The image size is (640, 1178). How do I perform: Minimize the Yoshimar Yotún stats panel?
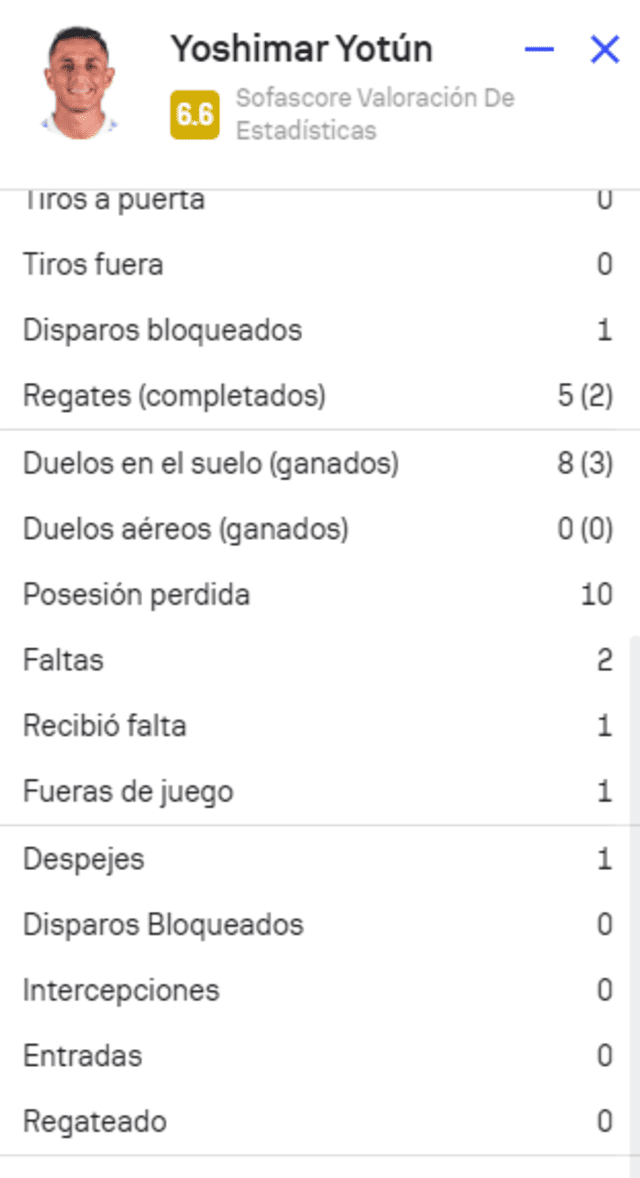[539, 49]
